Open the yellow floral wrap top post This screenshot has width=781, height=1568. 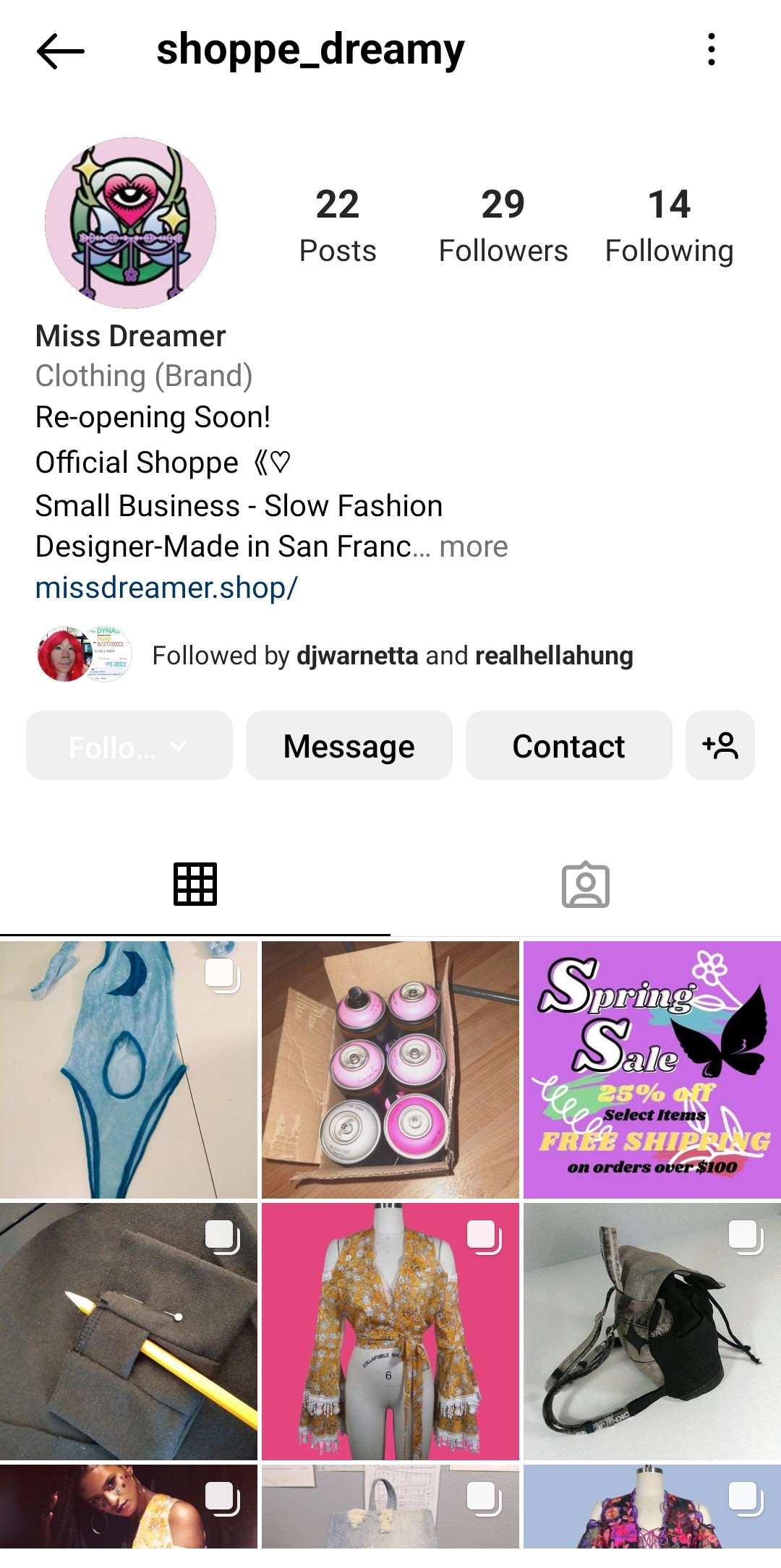pos(390,1332)
